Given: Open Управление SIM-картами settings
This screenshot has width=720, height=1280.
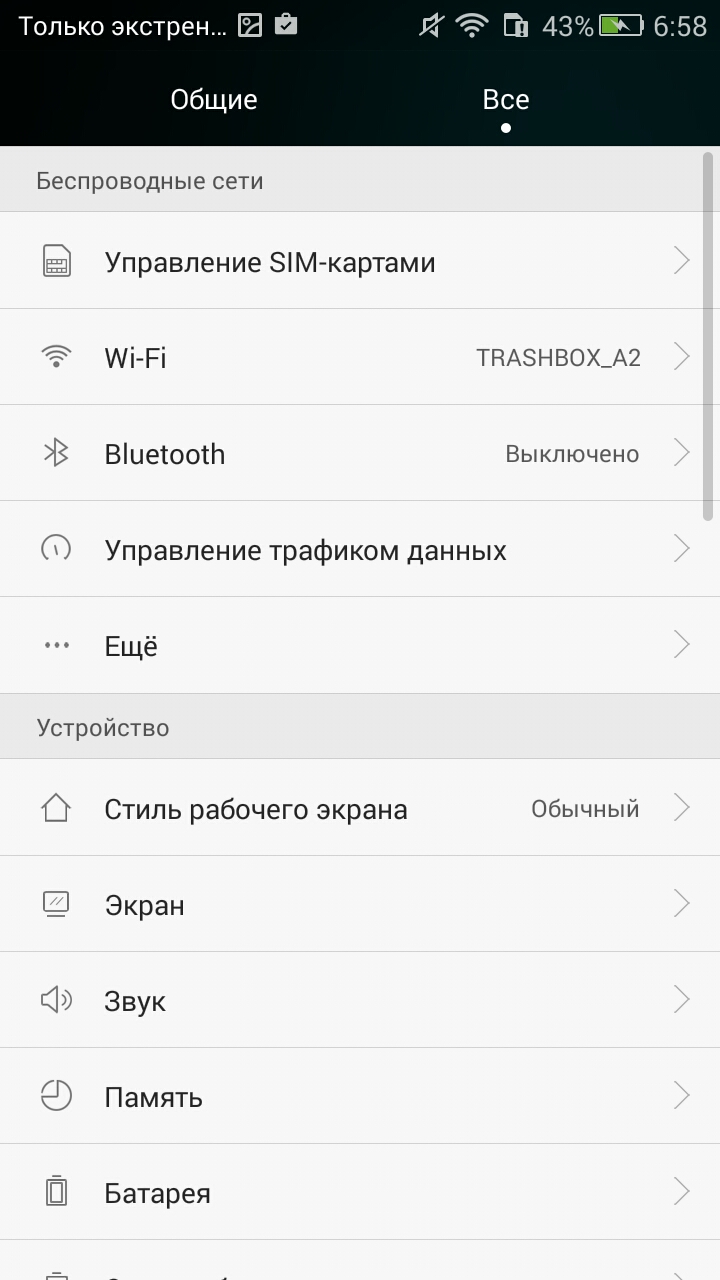Looking at the screenshot, I should [360, 262].
